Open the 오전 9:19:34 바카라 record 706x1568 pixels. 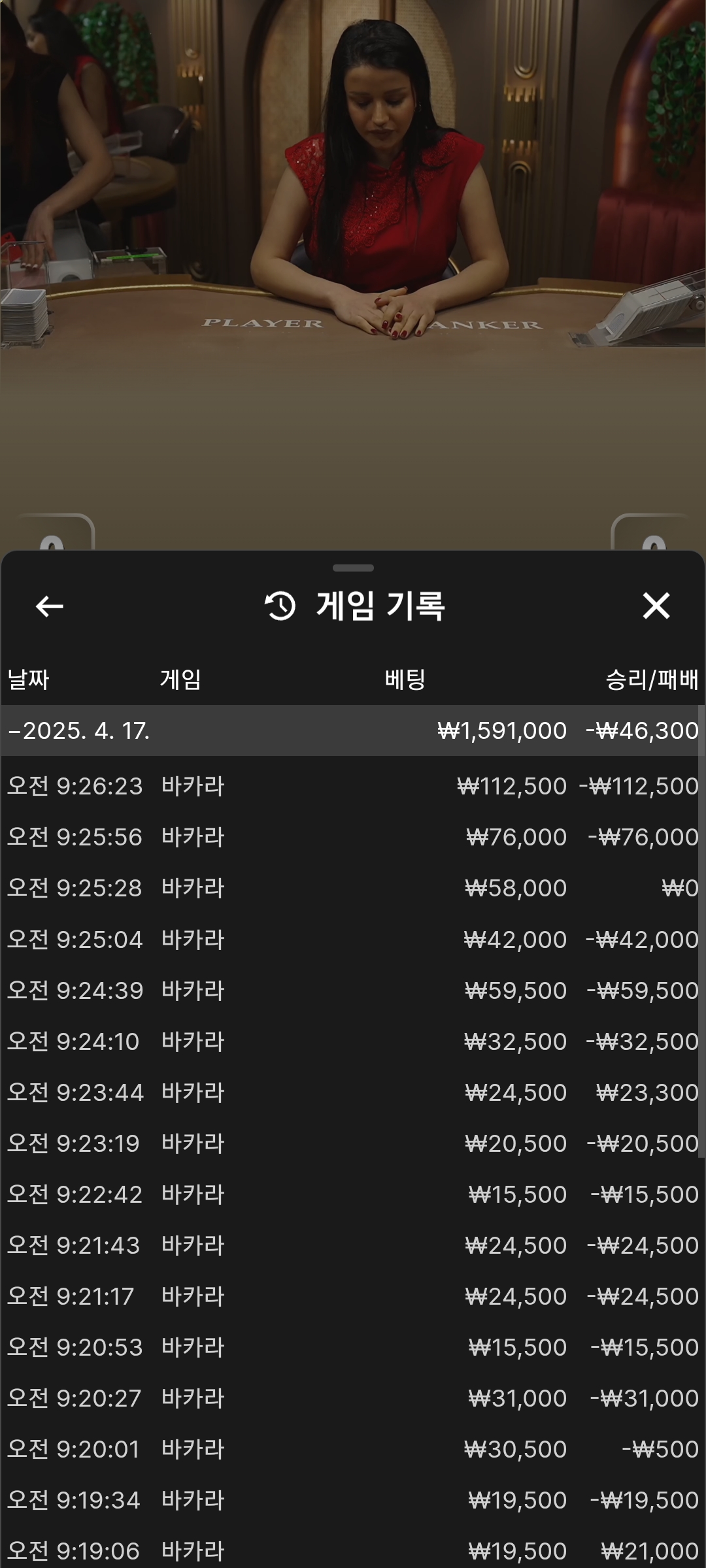(353, 1500)
